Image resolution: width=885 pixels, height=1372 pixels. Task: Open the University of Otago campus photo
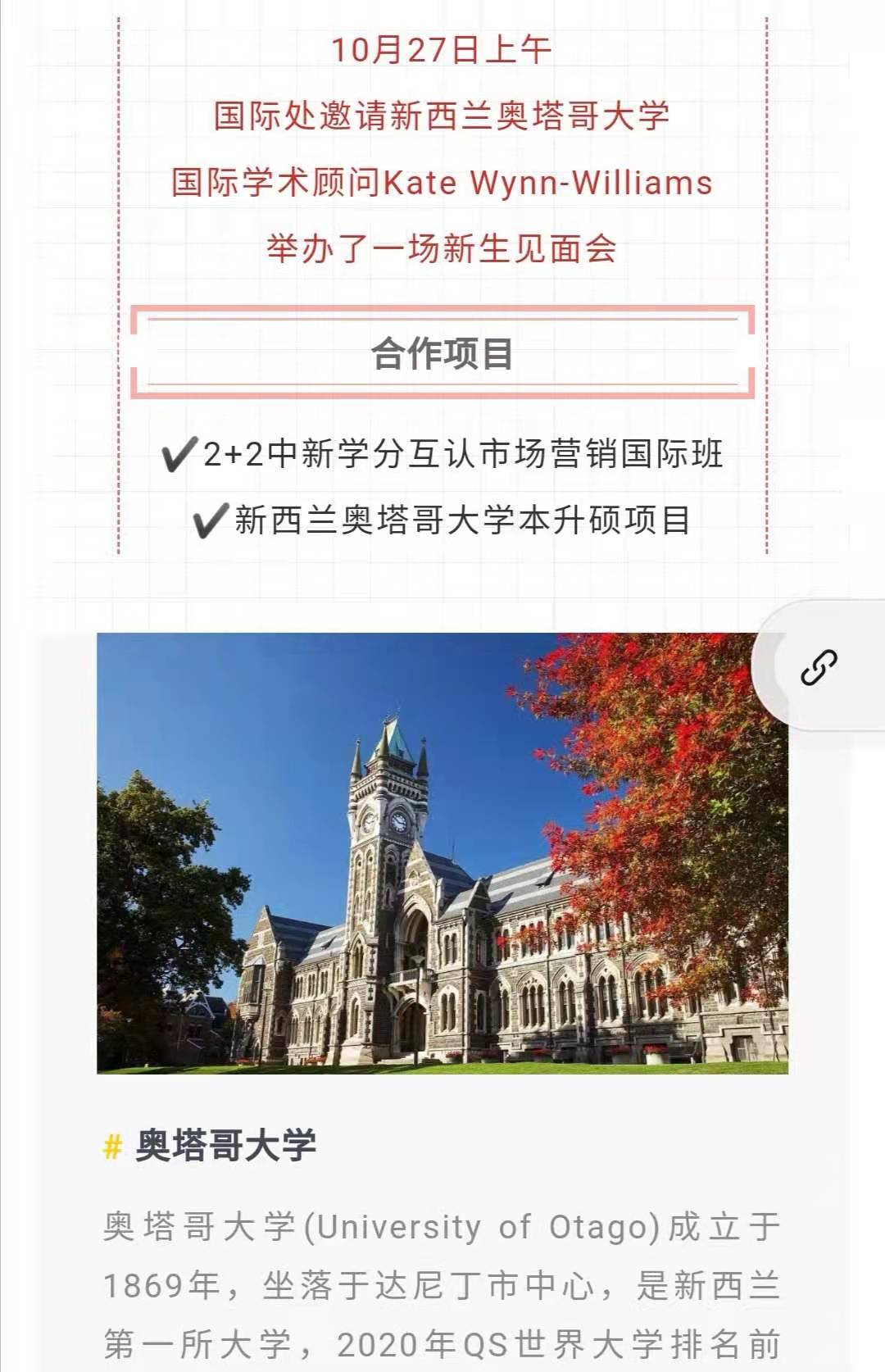click(x=442, y=852)
